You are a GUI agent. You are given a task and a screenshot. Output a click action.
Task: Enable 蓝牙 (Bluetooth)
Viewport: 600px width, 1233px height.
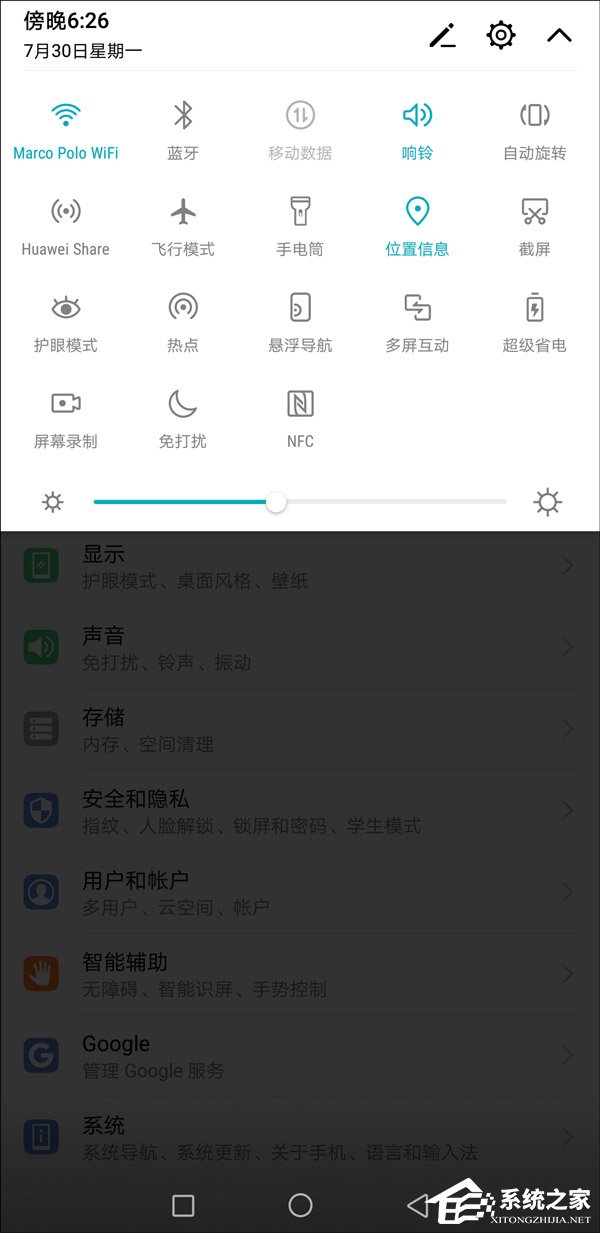[x=183, y=116]
